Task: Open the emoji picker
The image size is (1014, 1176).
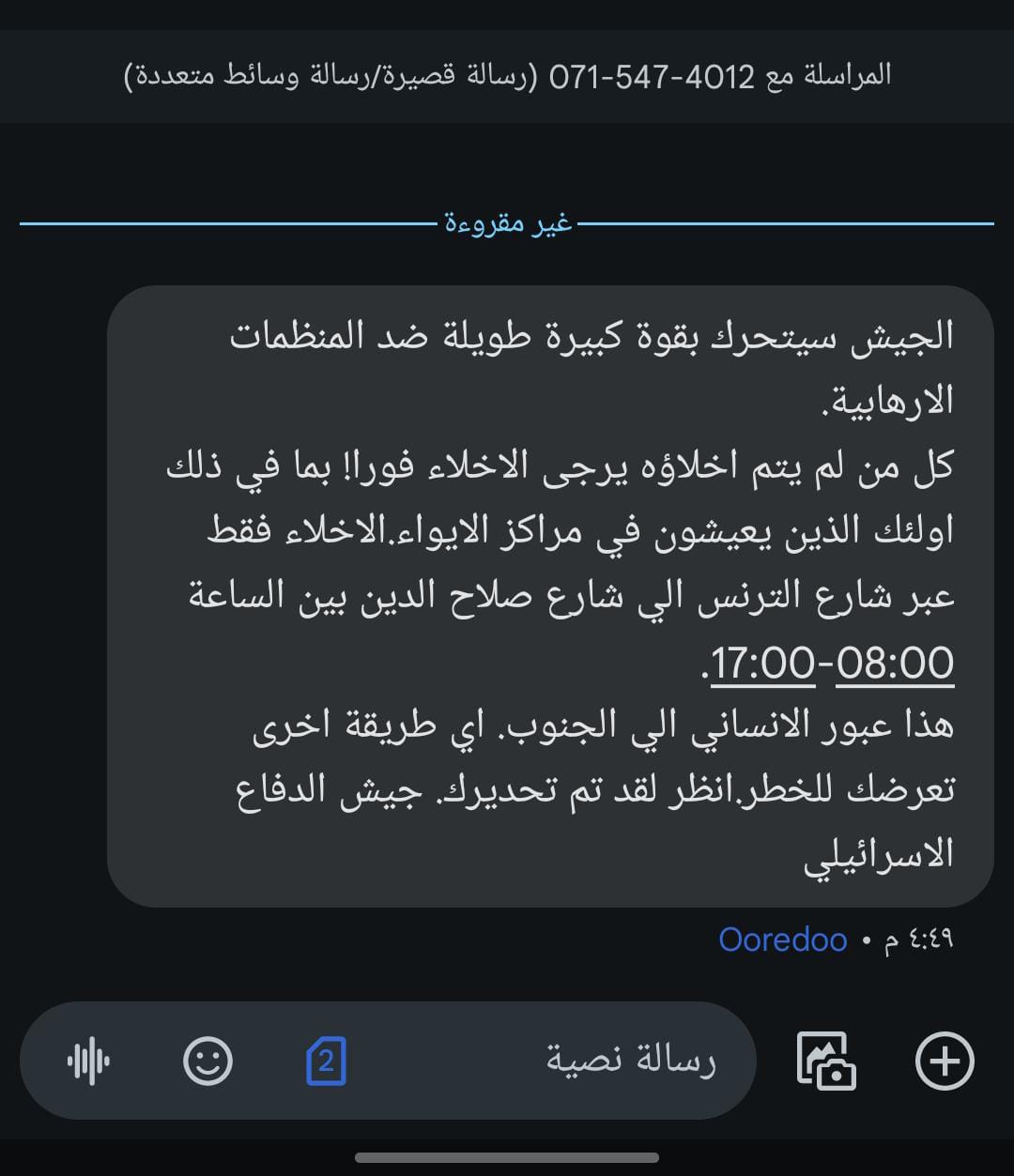Action: (x=207, y=1061)
